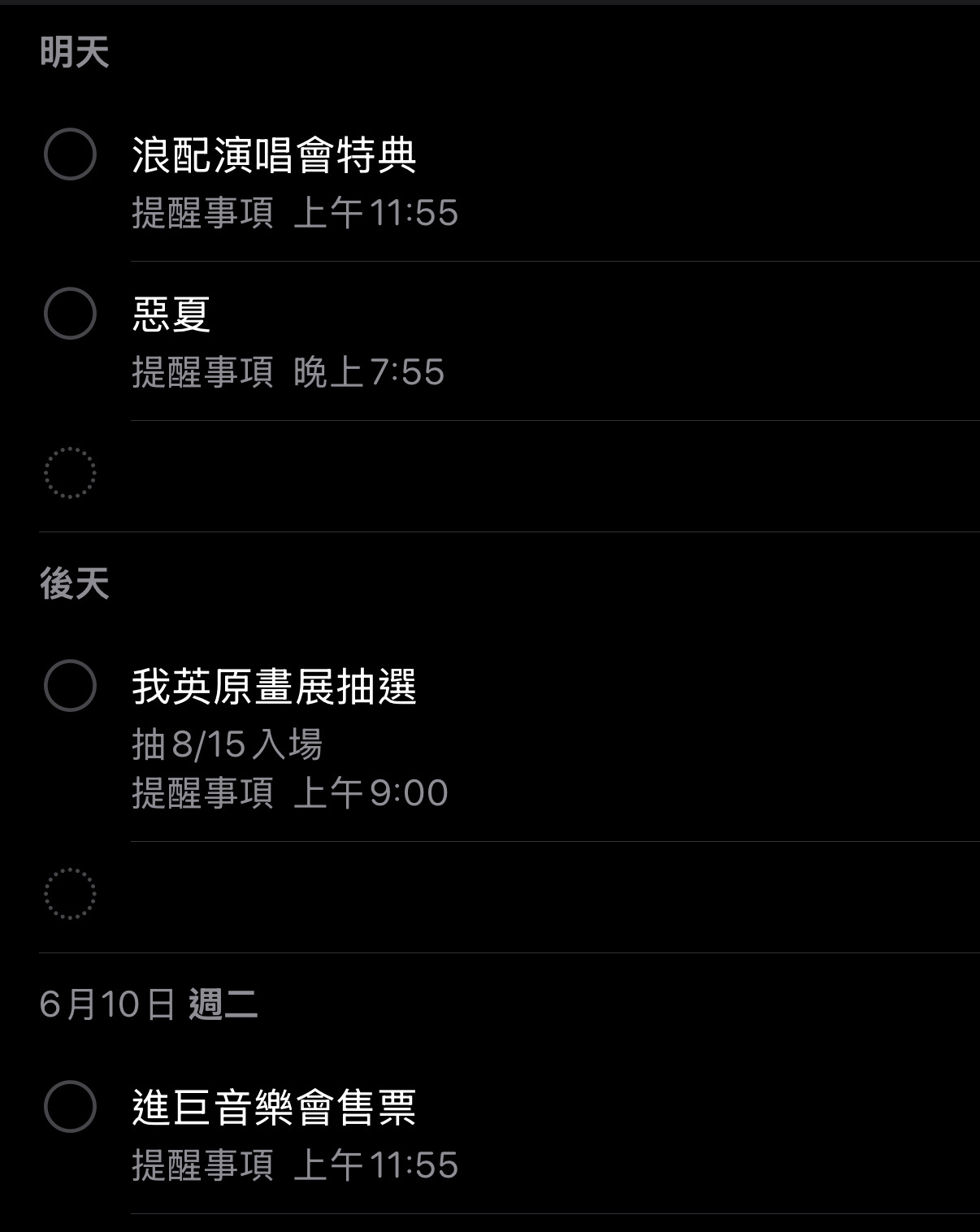Open the 我英原畫展抽選 reminder title
This screenshot has width=980, height=1232.
[x=274, y=686]
